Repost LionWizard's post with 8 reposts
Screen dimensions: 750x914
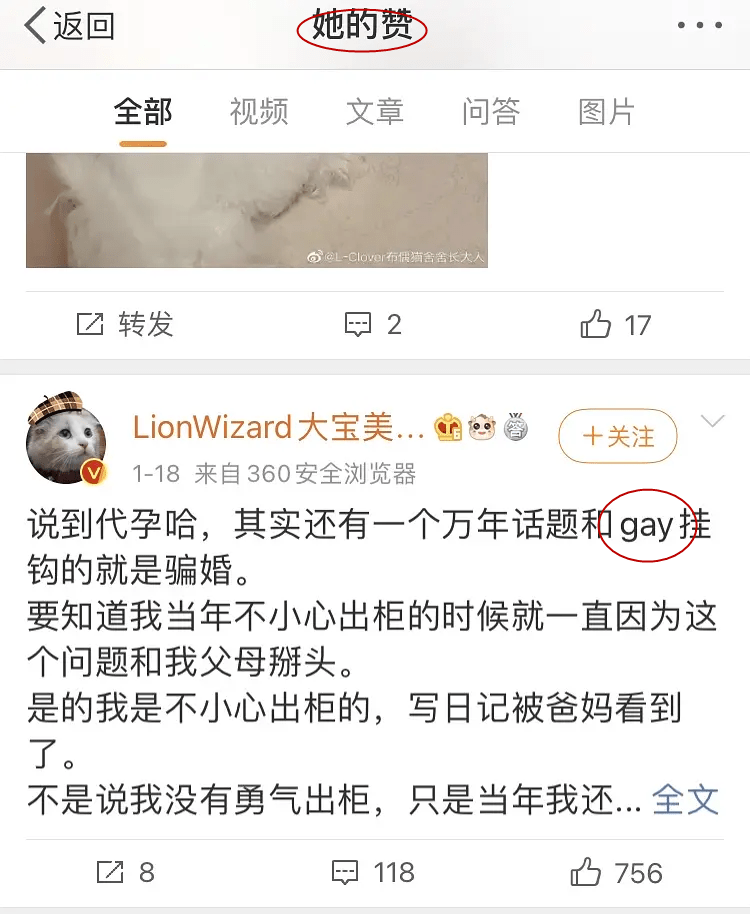tap(125, 872)
